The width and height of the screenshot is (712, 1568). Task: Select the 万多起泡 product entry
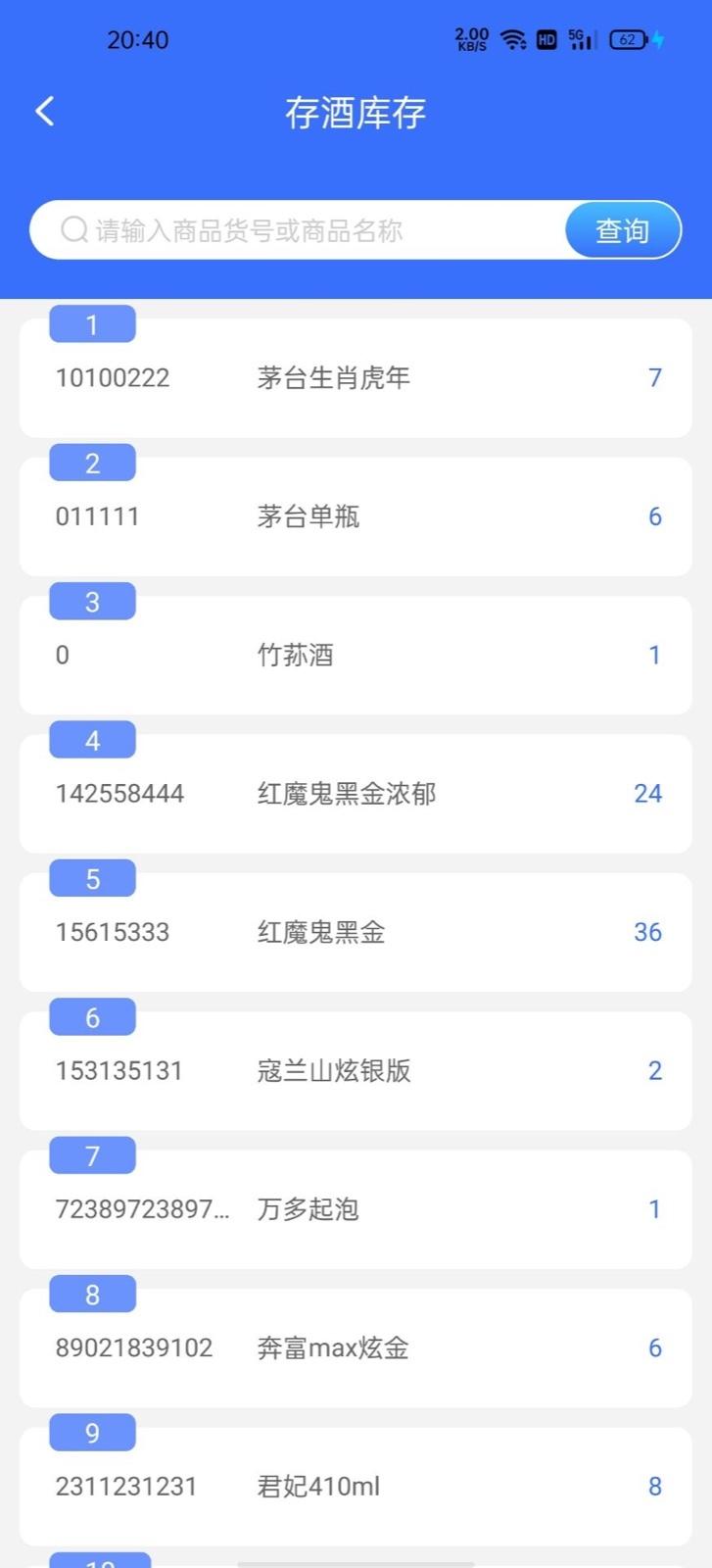pos(356,1209)
